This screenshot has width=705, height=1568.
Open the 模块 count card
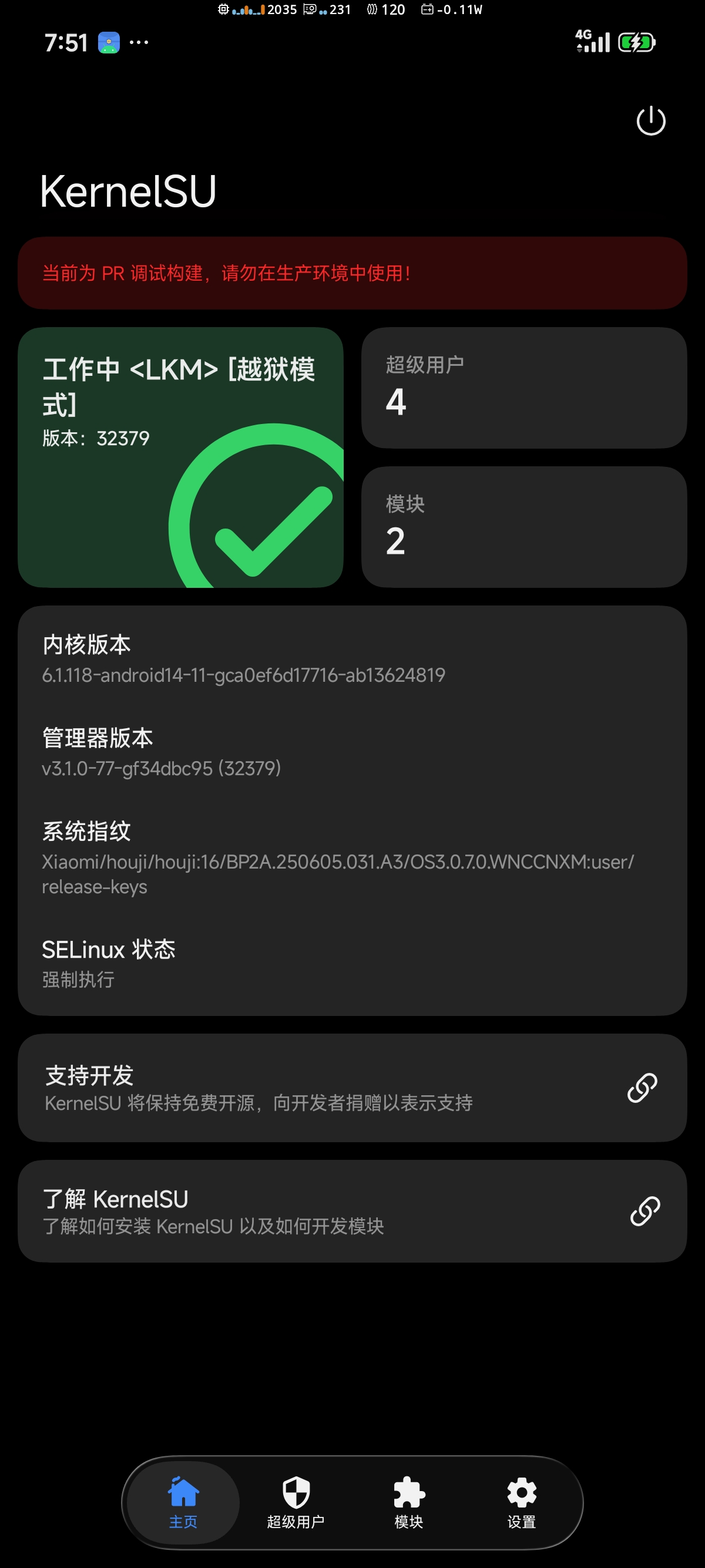[523, 527]
